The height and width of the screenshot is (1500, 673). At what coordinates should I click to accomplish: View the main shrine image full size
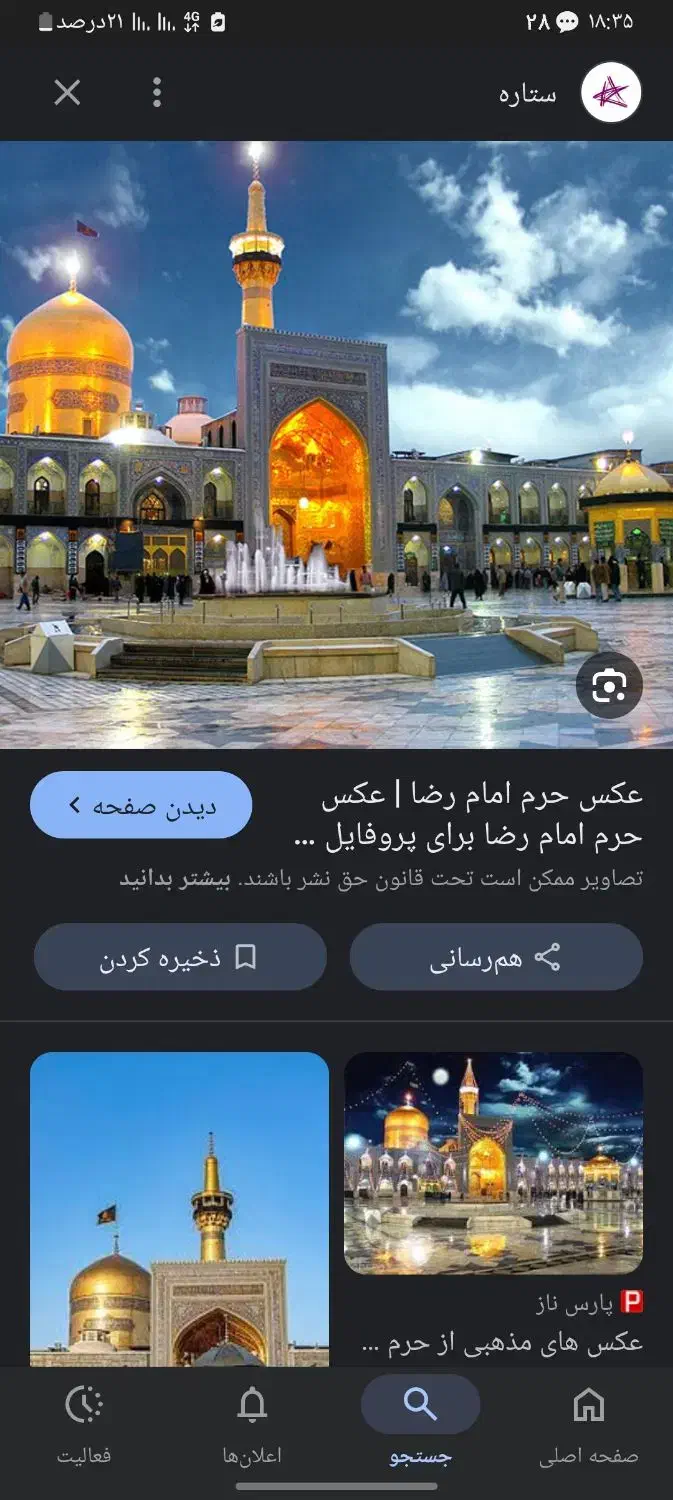(336, 444)
